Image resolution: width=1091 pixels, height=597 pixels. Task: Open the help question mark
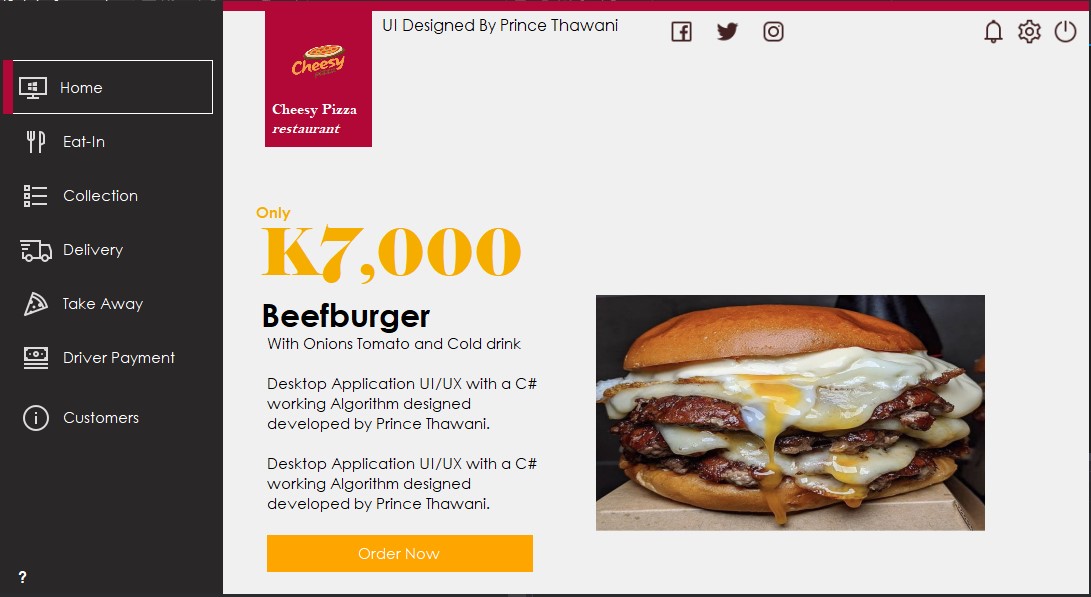[x=23, y=577]
